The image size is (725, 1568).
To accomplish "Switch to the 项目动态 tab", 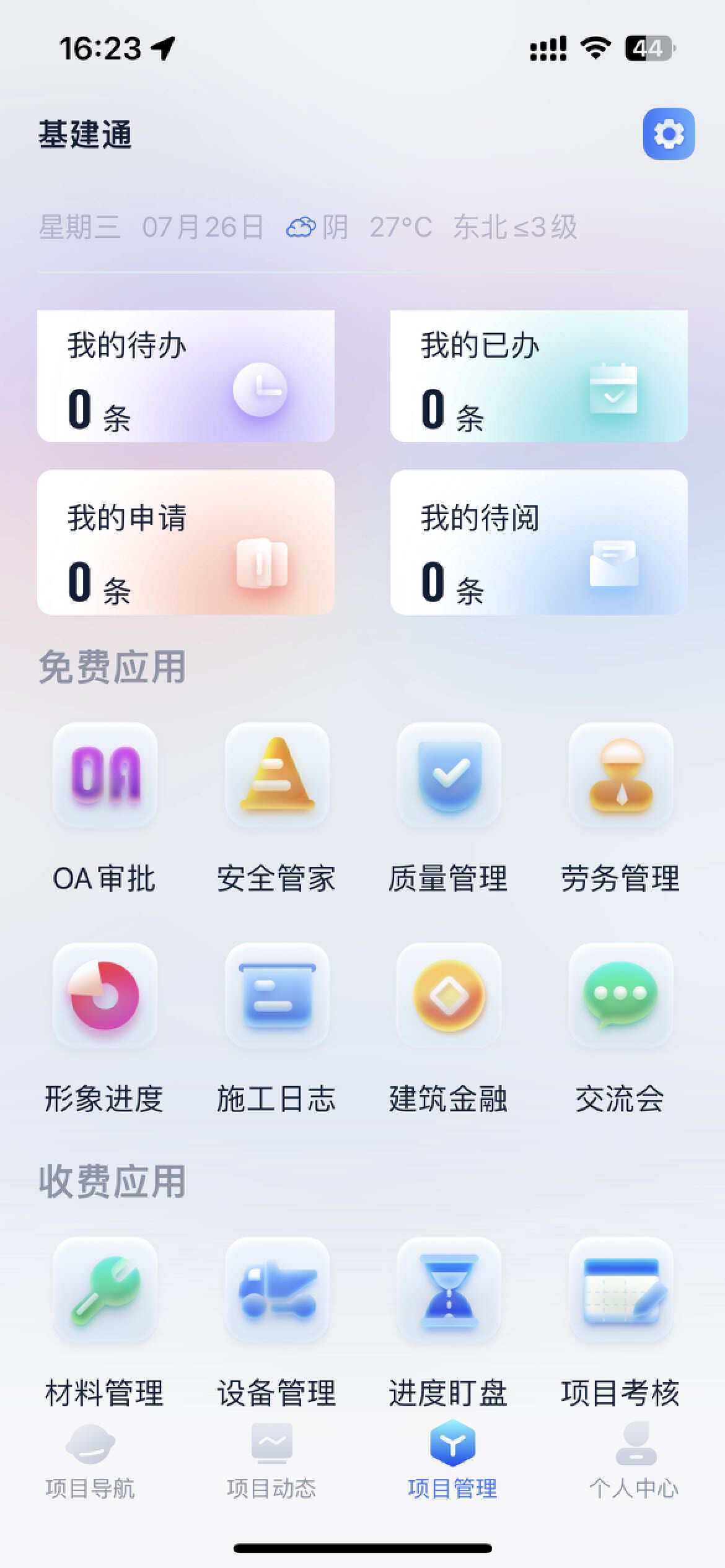I will pos(271,1461).
